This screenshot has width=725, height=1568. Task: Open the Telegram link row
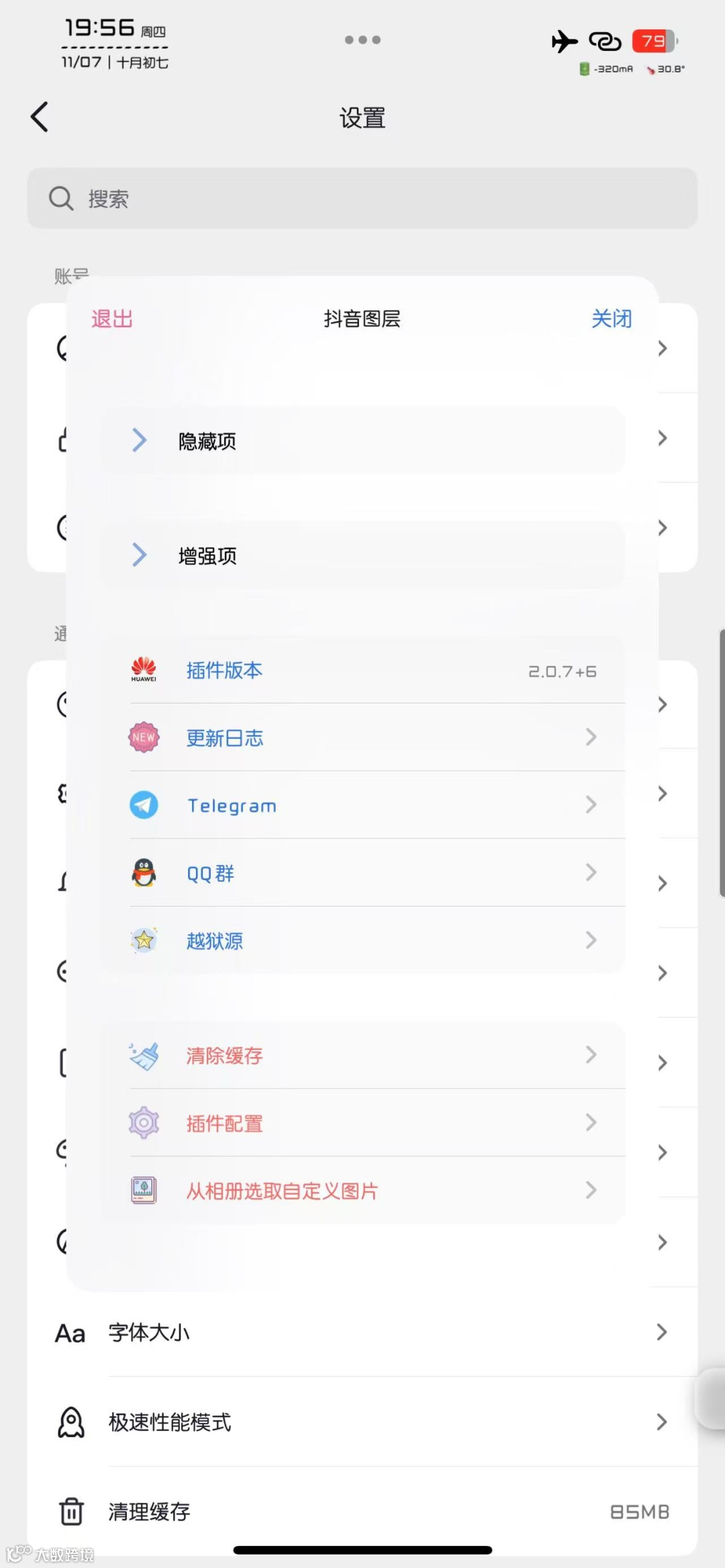(362, 805)
